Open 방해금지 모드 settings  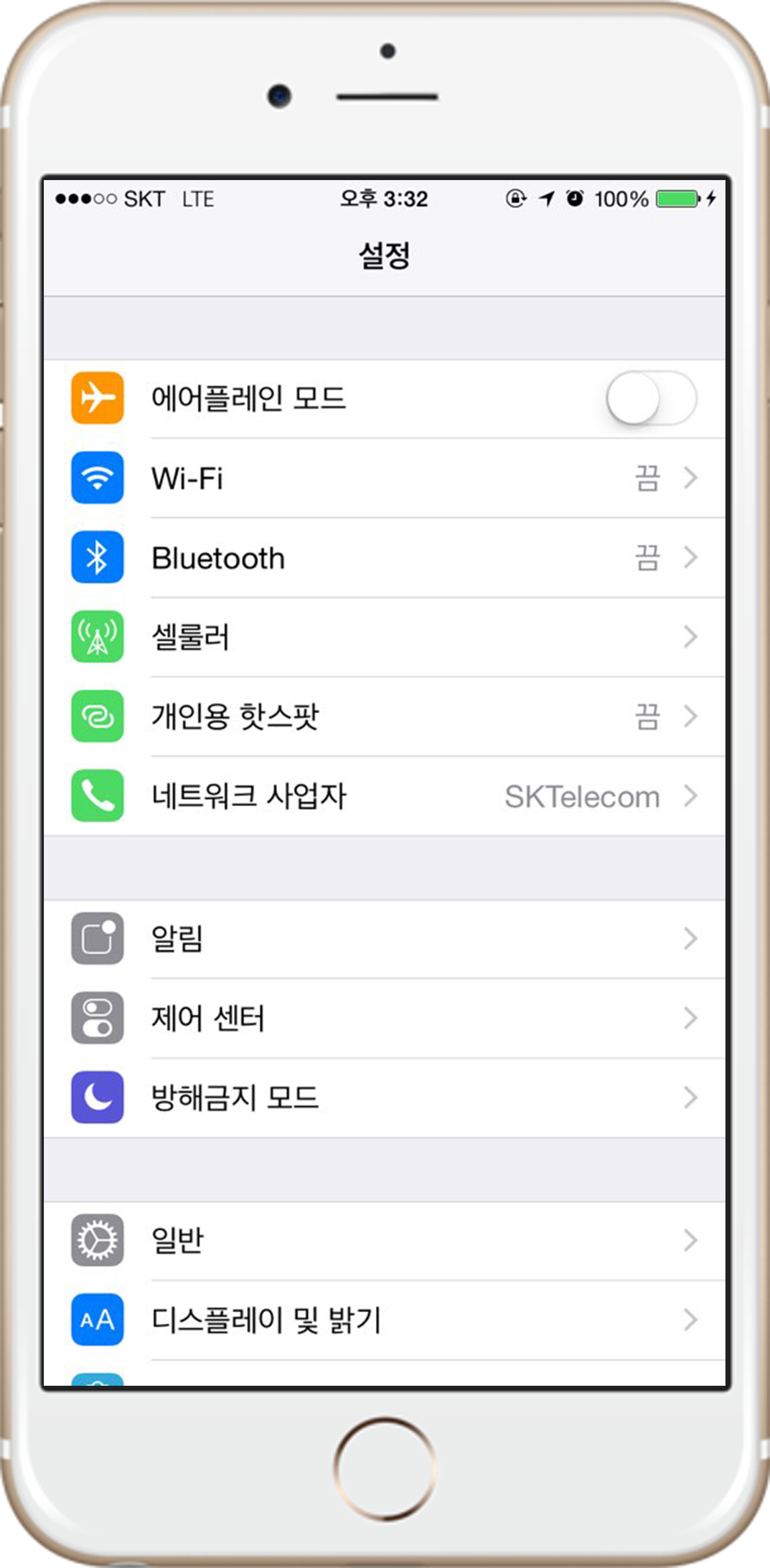(x=385, y=1097)
